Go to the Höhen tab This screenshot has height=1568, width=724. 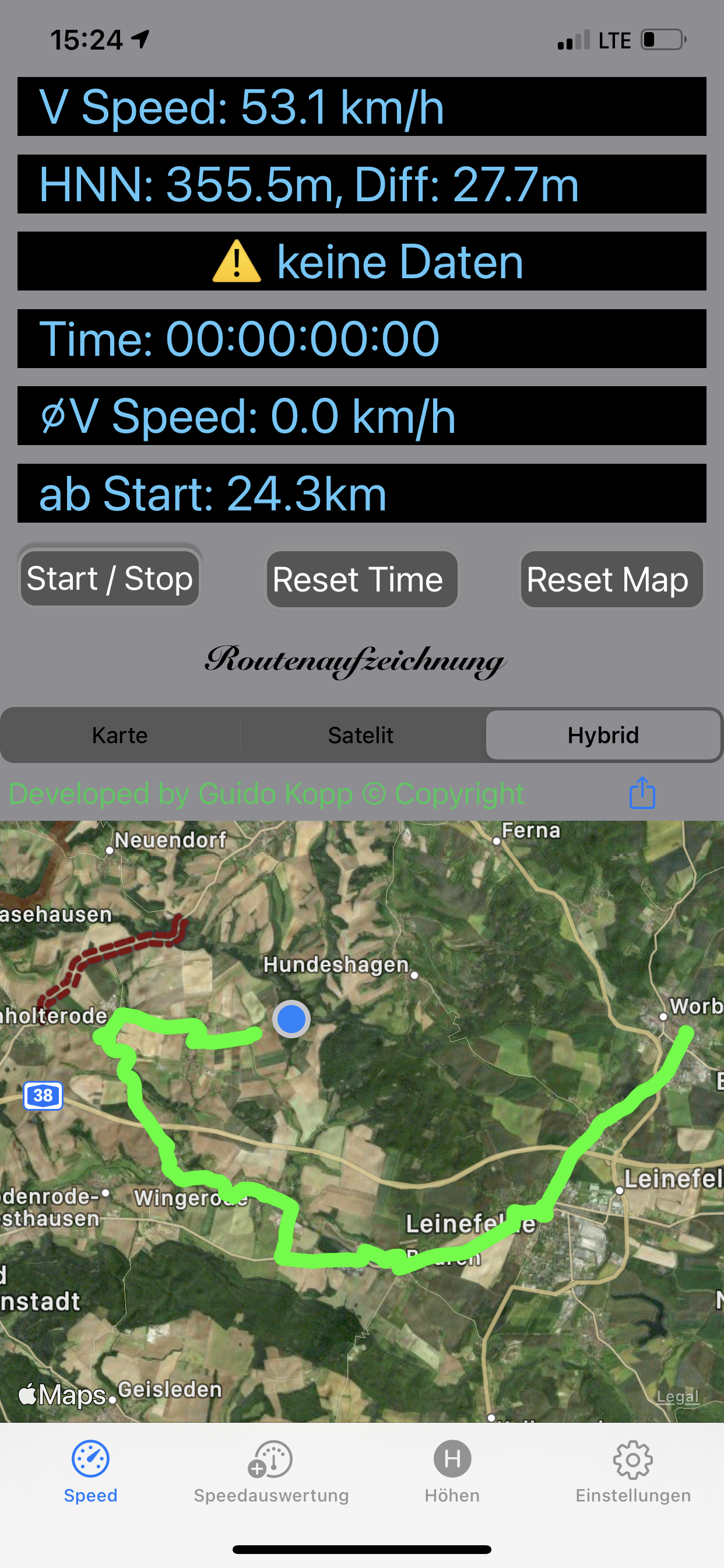(452, 1471)
